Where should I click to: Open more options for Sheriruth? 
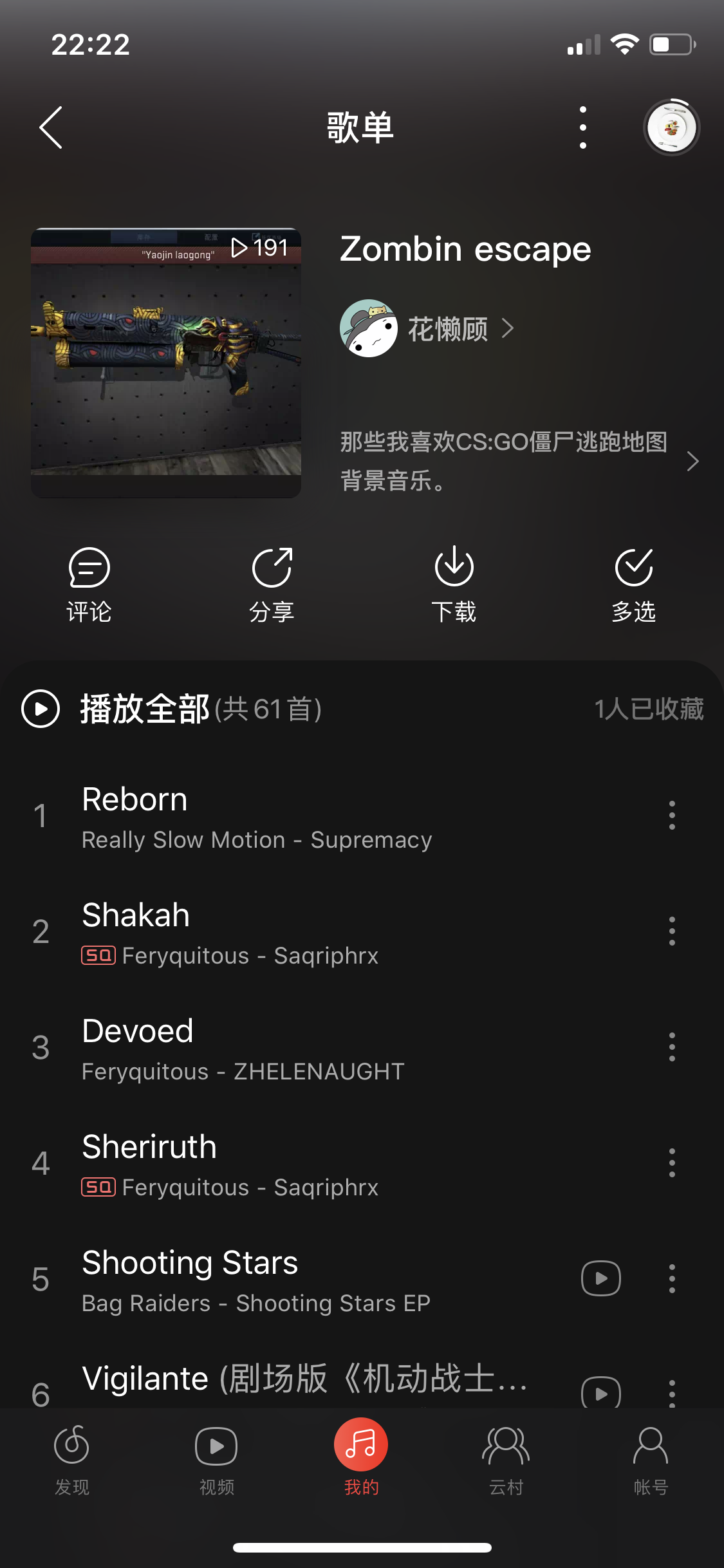point(672,1163)
